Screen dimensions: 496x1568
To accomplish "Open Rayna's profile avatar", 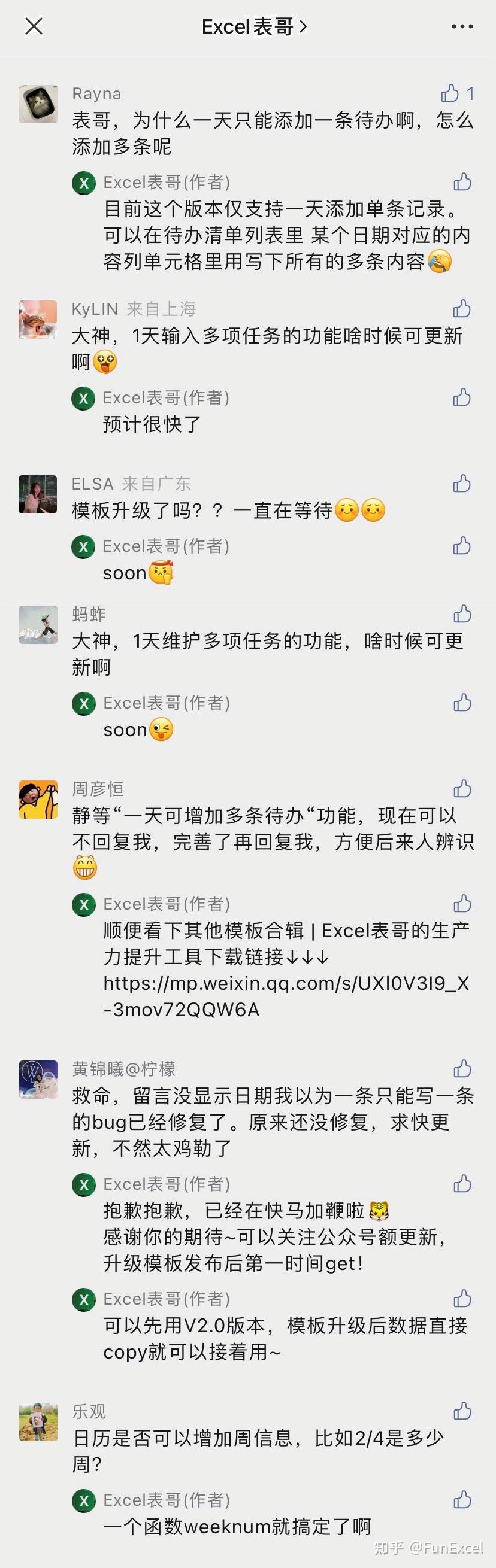I will click(x=38, y=104).
